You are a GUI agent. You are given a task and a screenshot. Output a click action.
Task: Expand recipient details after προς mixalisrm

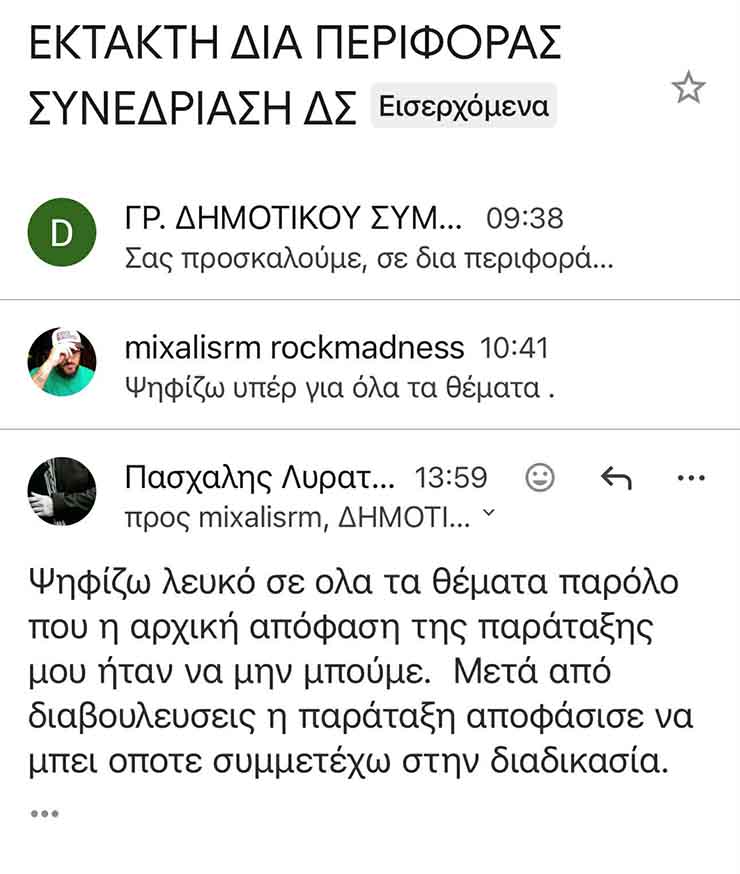tap(488, 514)
